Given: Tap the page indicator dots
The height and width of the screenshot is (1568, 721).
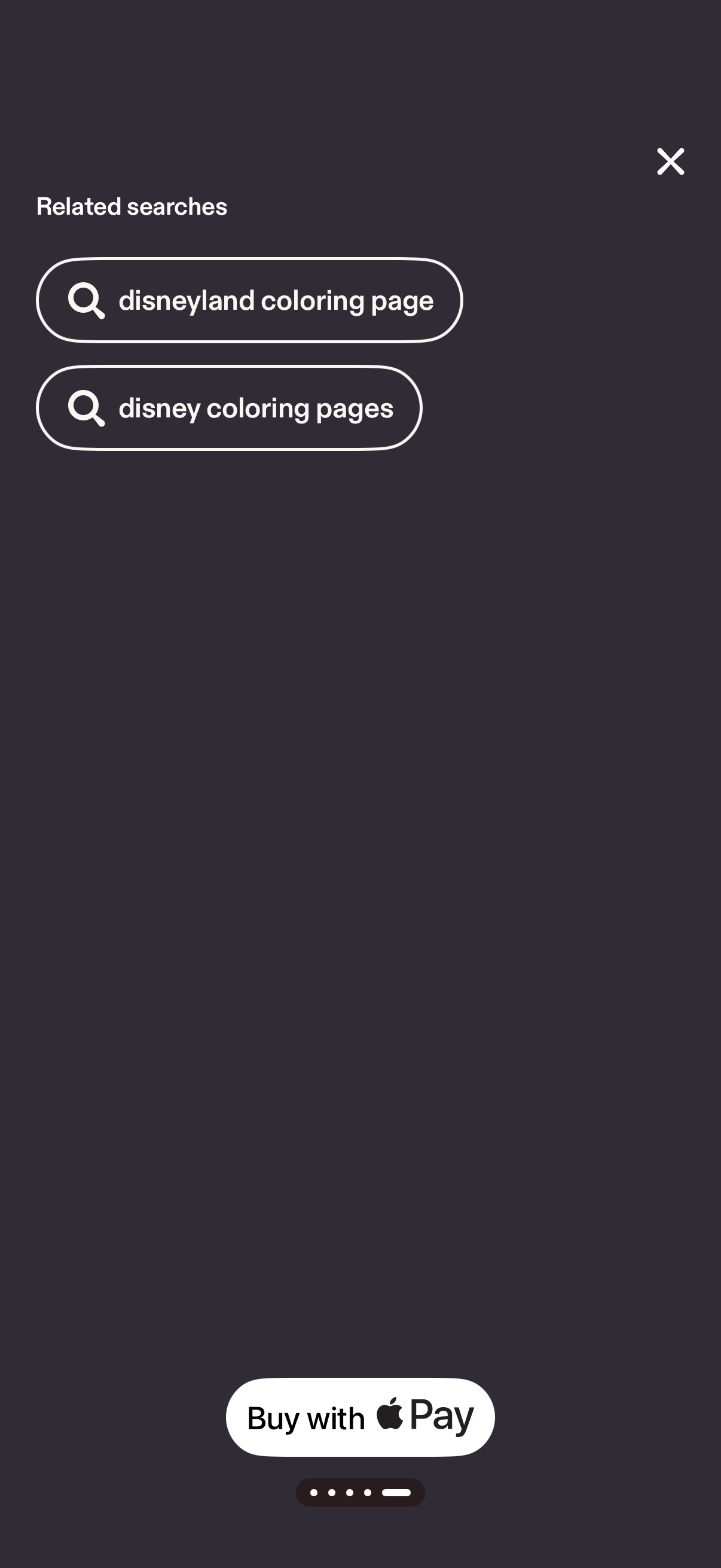Looking at the screenshot, I should pos(359,1492).
